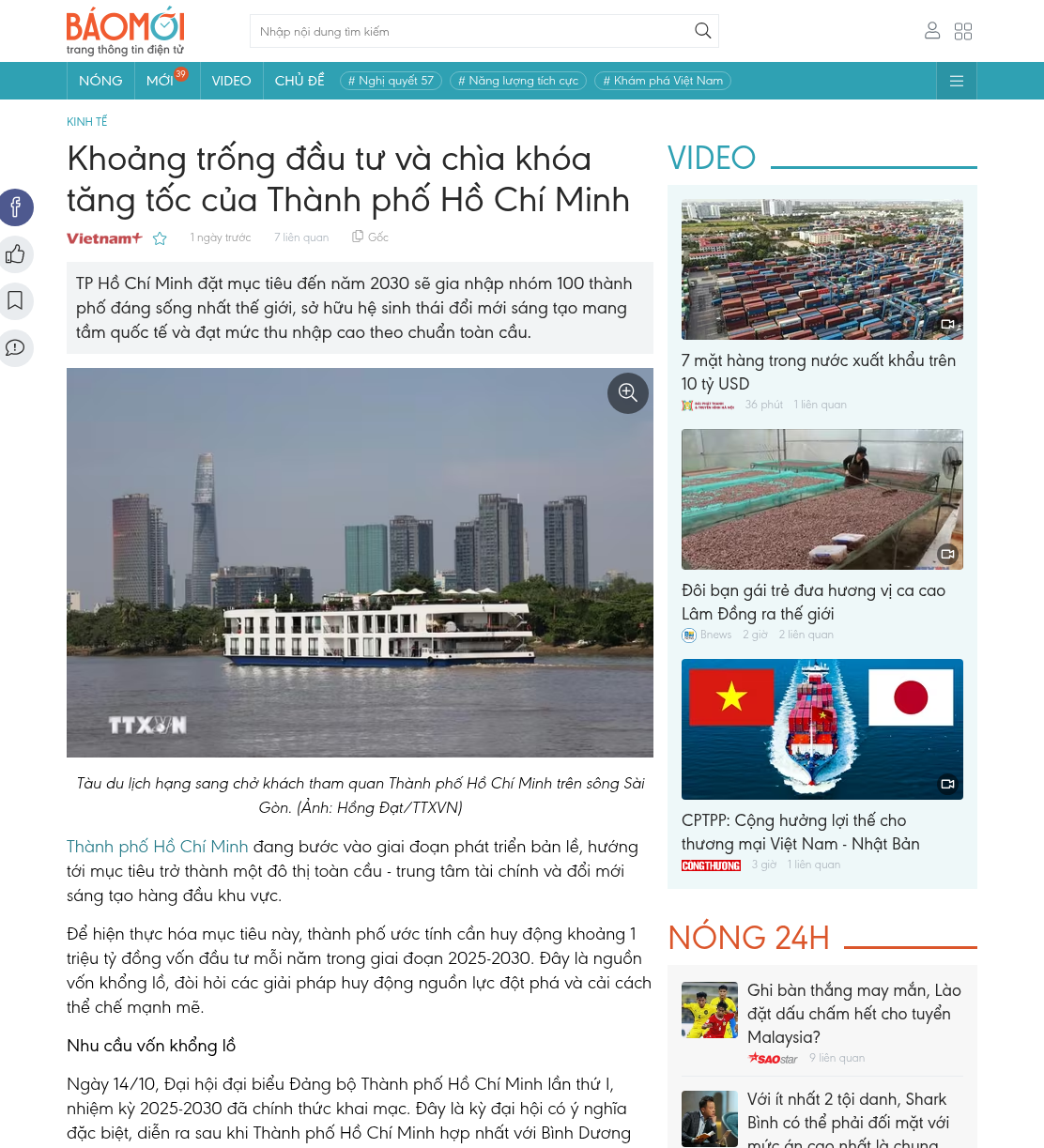1044x1148 pixels.
Task: Select the Khám phá Việt Nam chip
Action: click(x=663, y=81)
